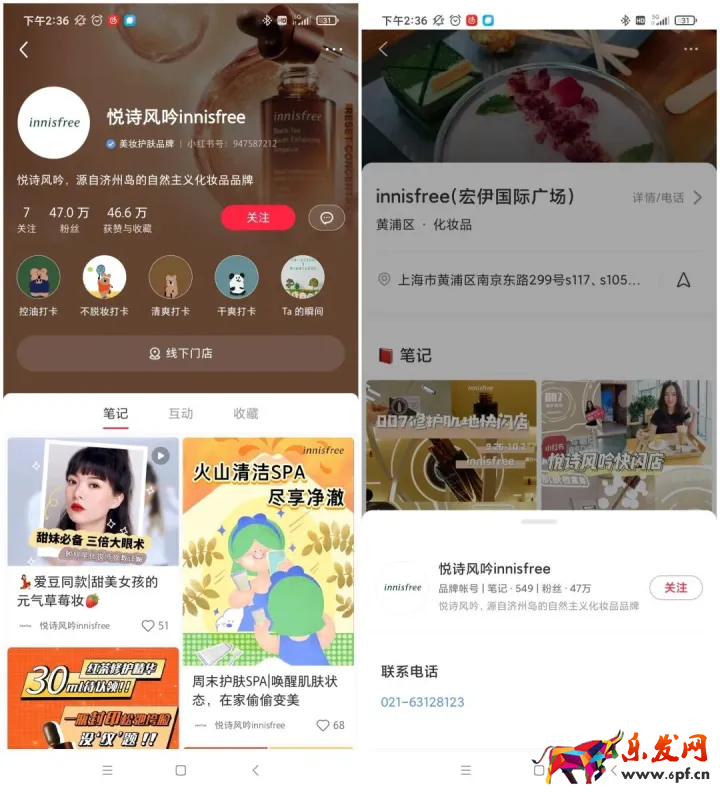Screen dimensions: 720x795
Task: Open the 干爽打卡 highlight
Action: coord(236,278)
